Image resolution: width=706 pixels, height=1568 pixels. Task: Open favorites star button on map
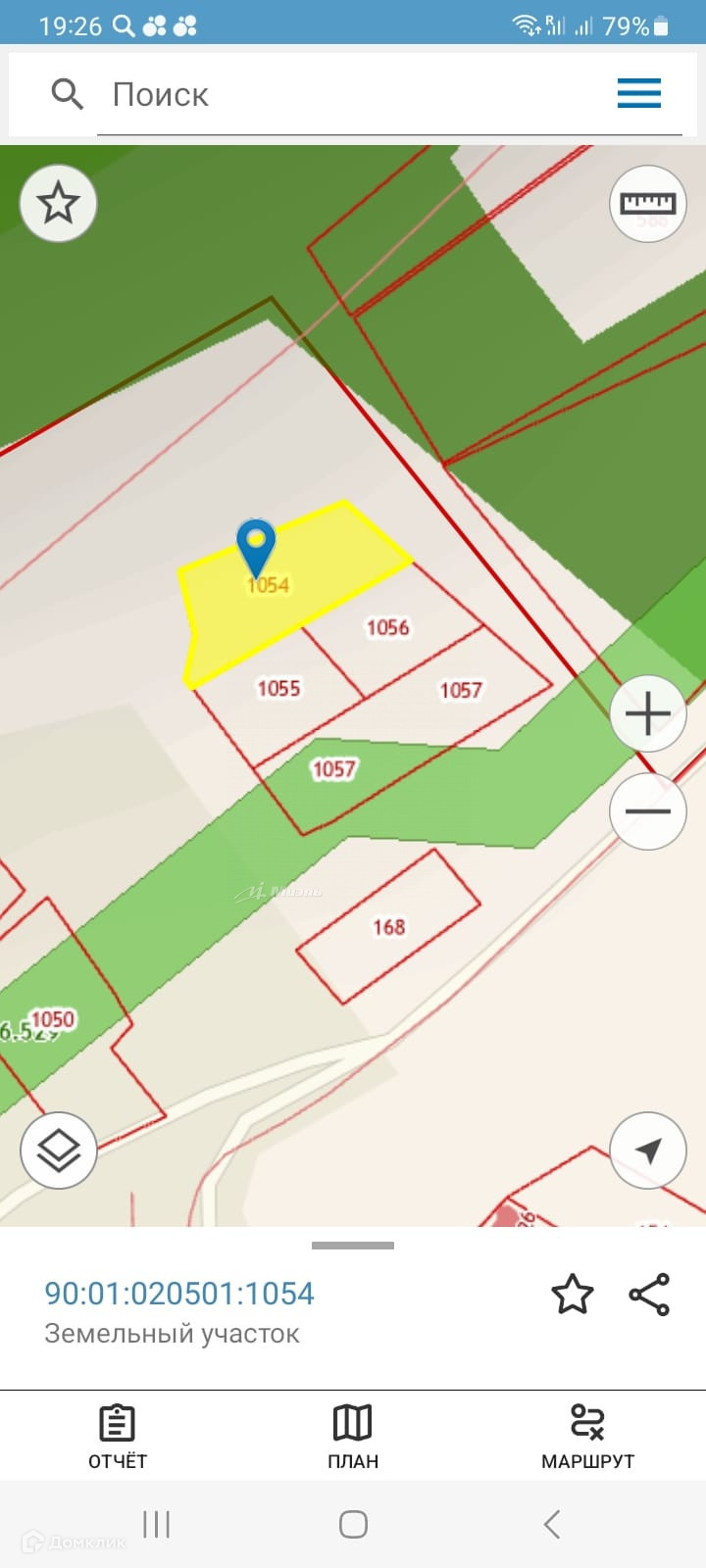pyautogui.click(x=58, y=203)
